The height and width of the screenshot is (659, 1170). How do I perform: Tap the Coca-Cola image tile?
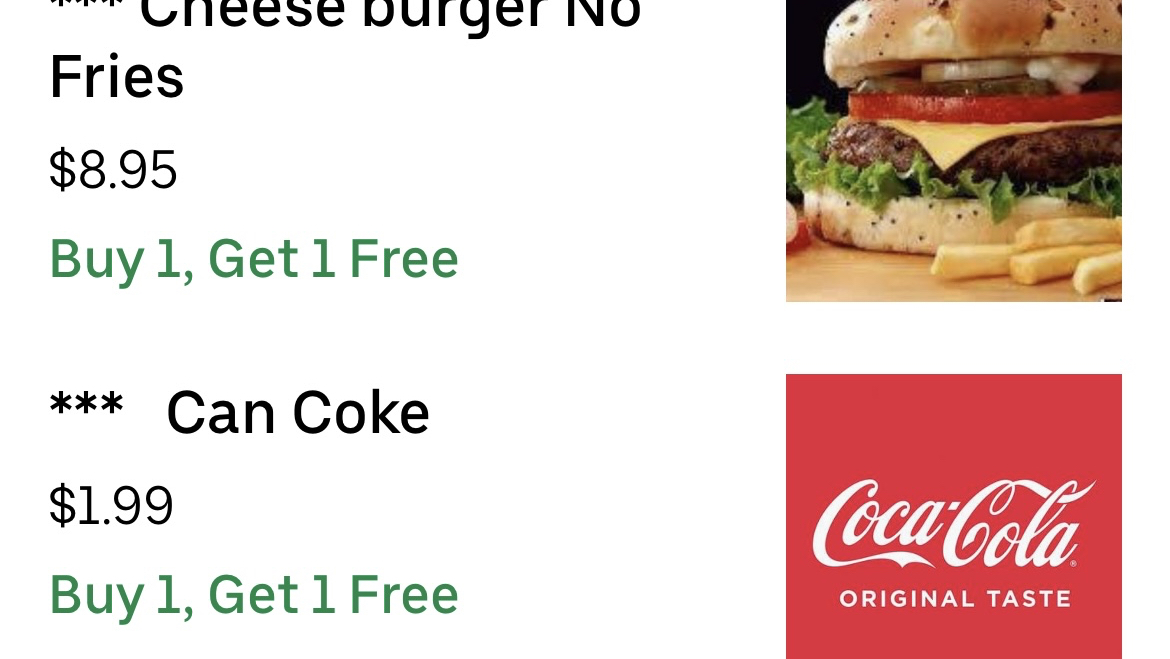click(953, 516)
